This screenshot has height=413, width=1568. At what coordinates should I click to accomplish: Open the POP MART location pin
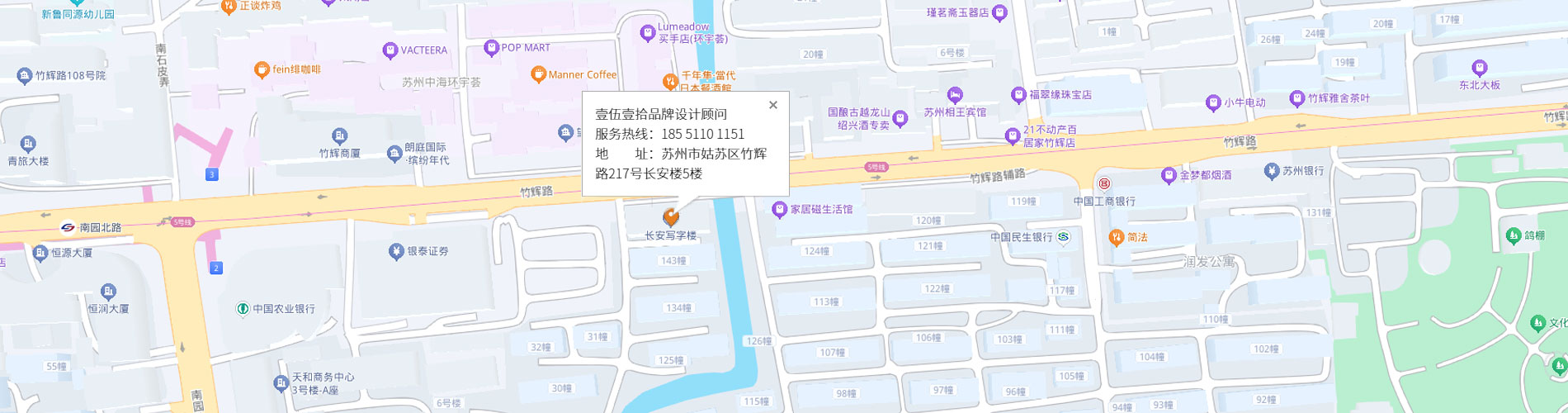[491, 48]
